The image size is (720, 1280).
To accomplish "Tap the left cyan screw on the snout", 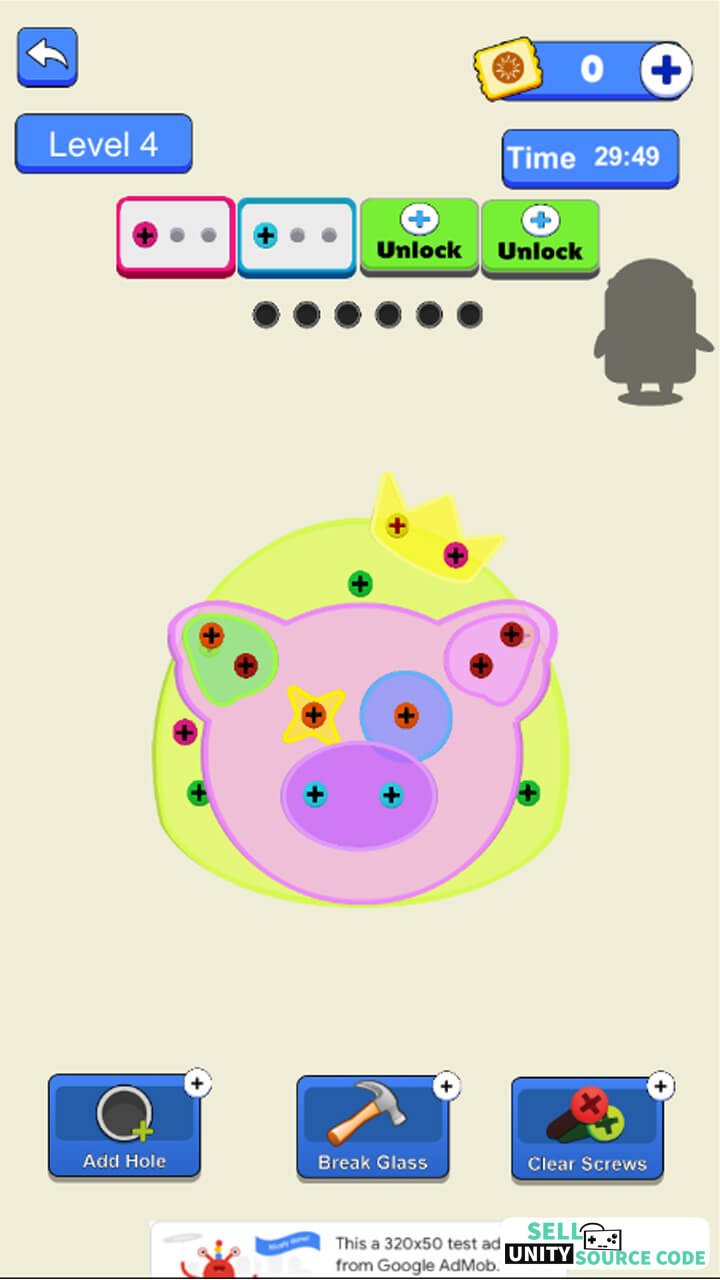I will click(315, 795).
